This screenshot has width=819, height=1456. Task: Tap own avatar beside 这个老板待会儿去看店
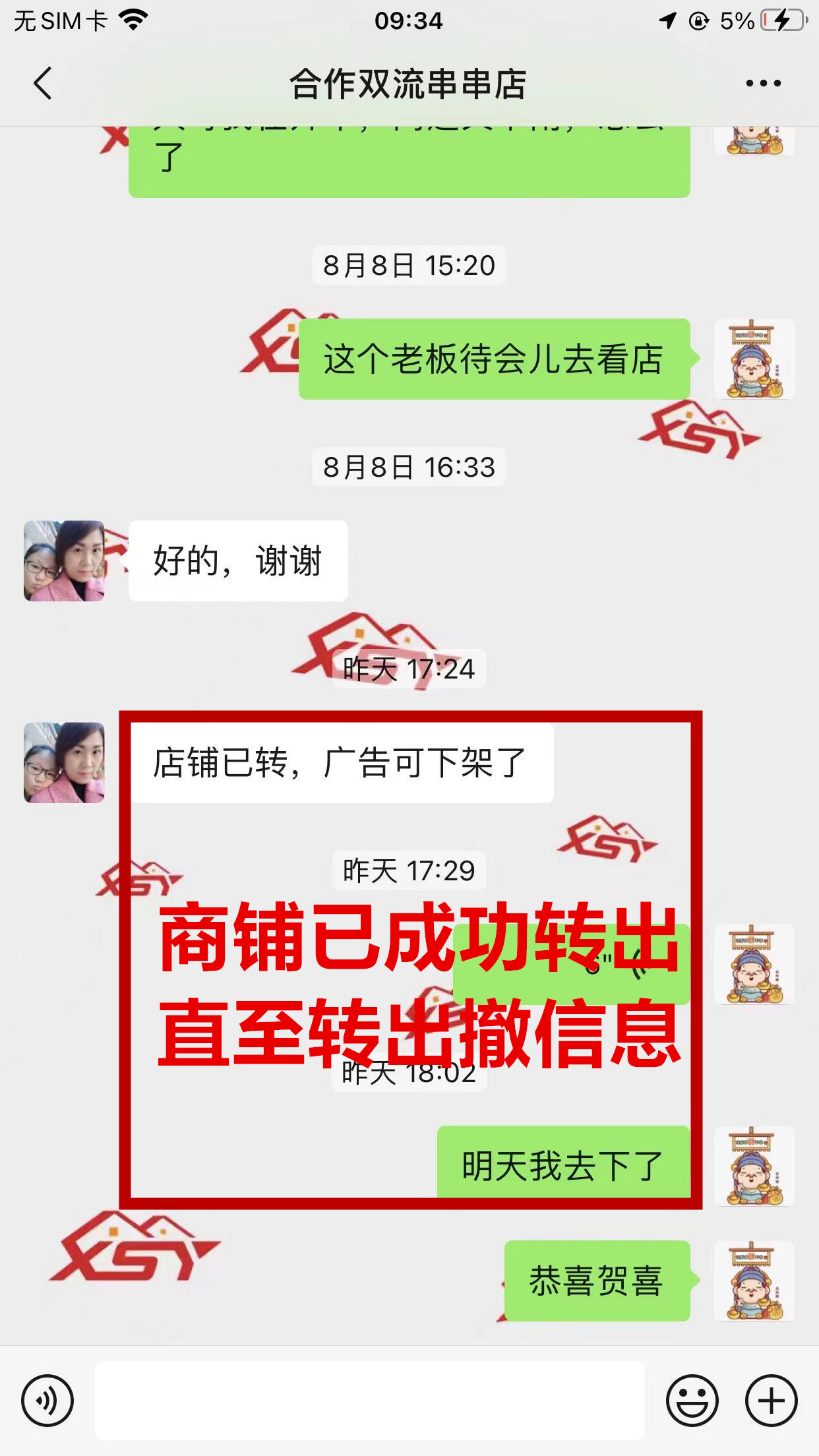[x=754, y=359]
